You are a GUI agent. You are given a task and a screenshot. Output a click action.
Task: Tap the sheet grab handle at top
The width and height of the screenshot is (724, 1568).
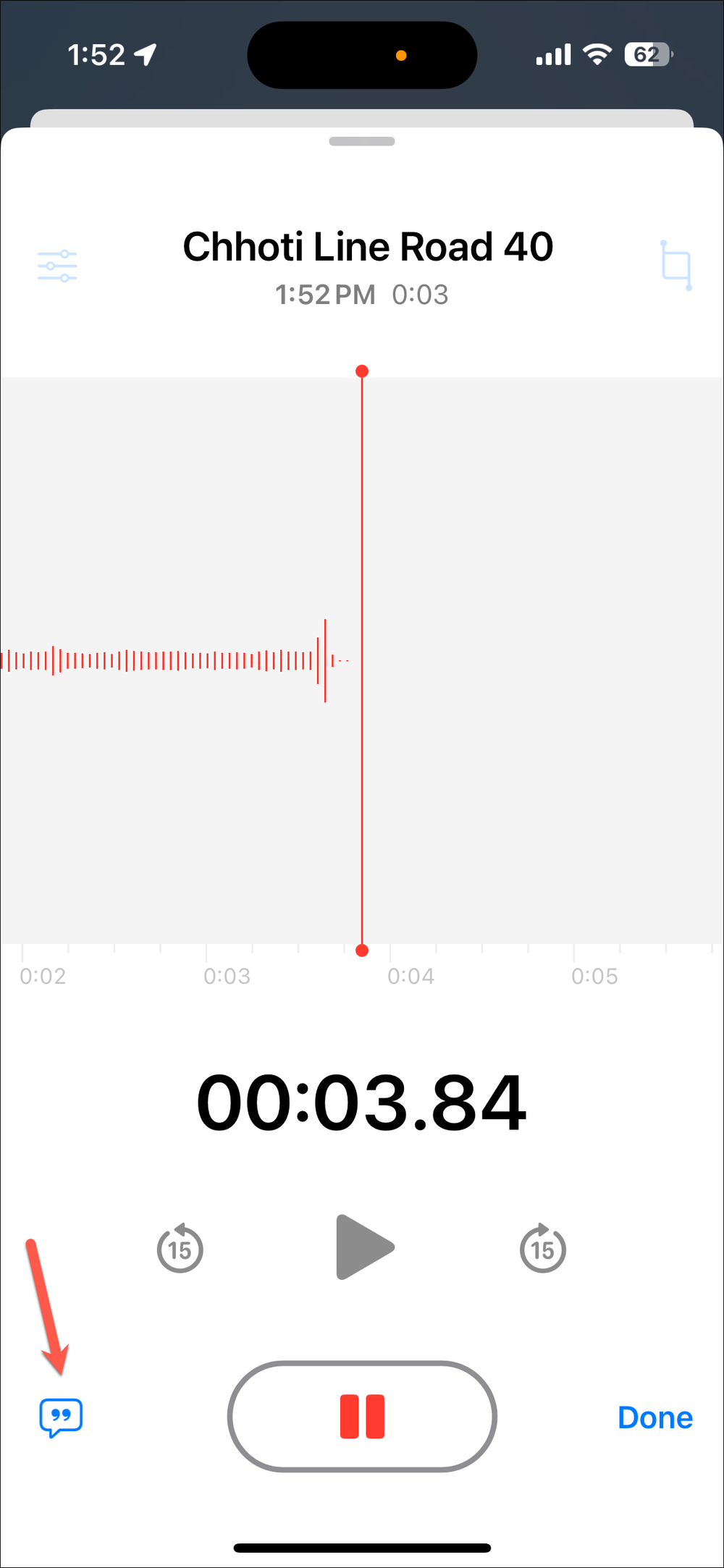pos(361,142)
